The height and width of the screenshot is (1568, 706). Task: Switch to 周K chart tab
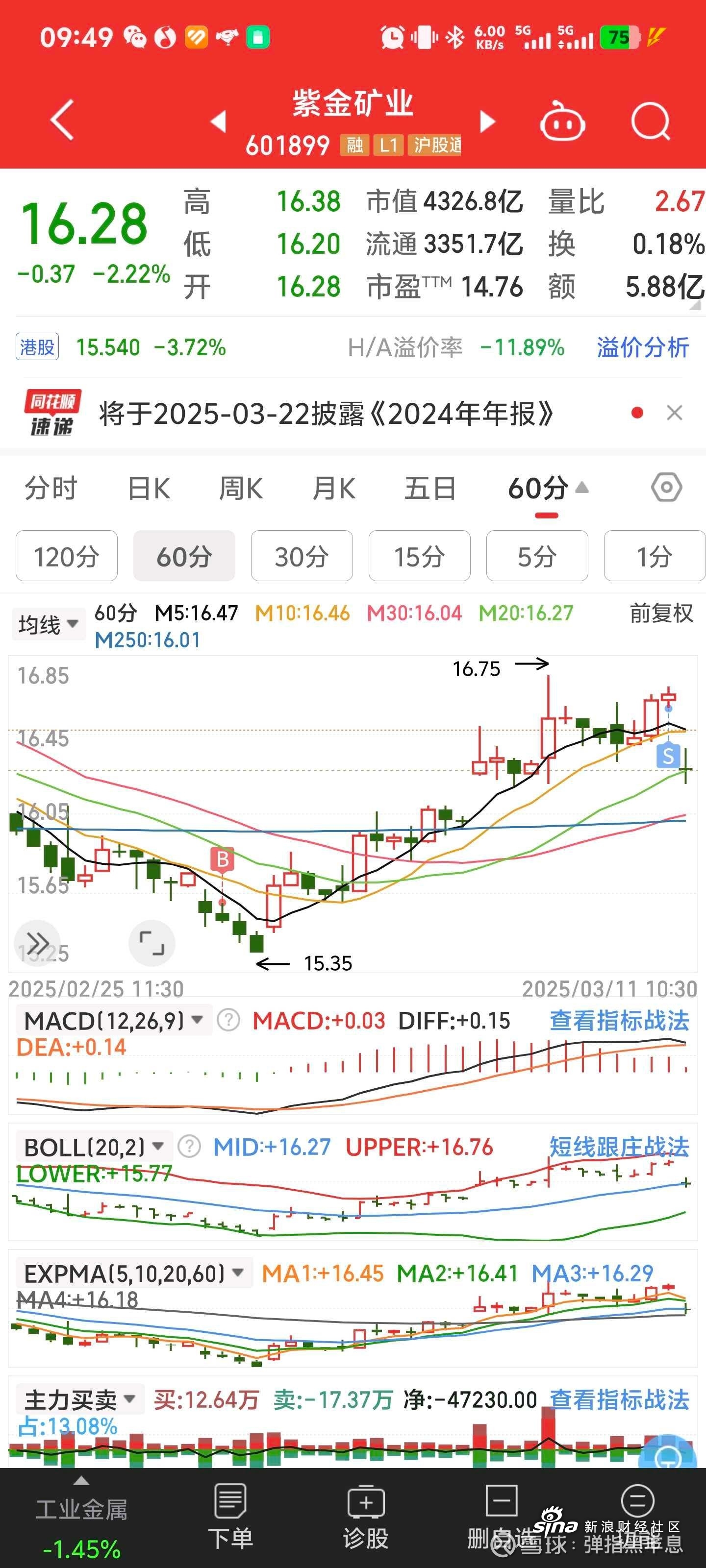tap(241, 488)
